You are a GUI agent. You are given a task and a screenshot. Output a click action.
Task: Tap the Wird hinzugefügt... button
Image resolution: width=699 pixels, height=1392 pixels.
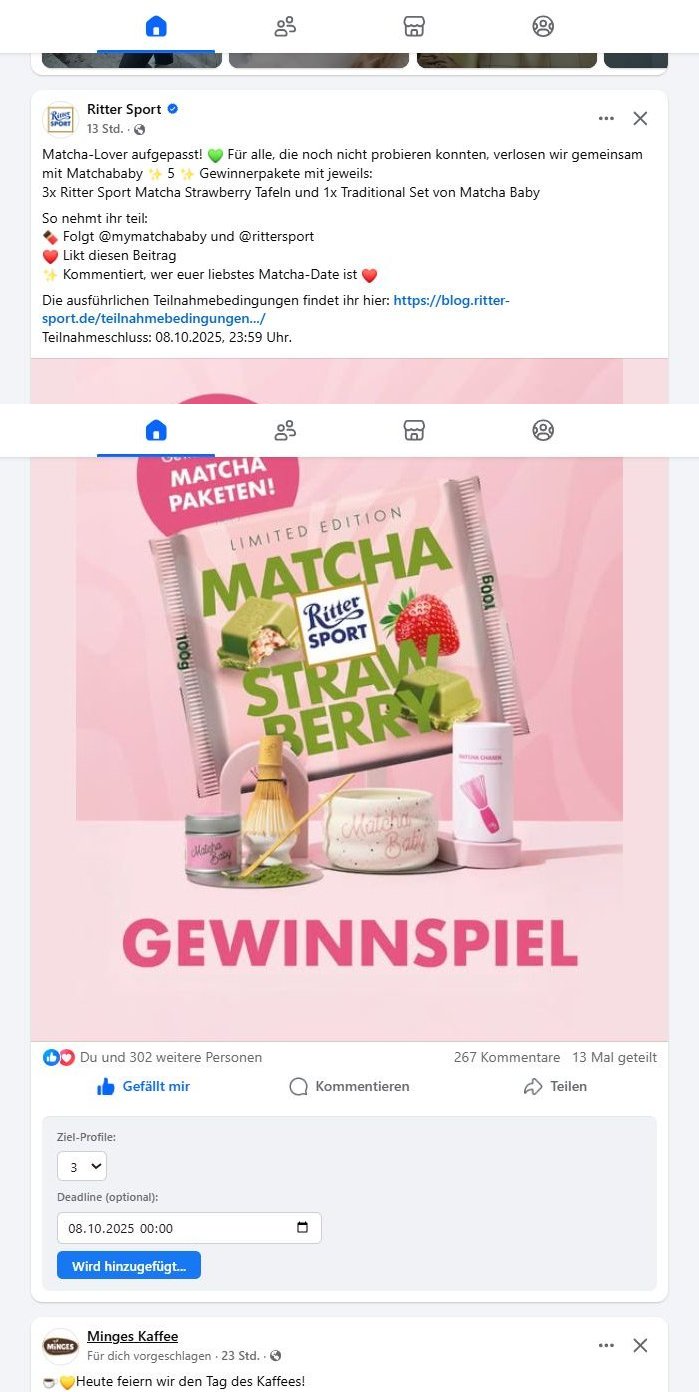click(x=129, y=1265)
